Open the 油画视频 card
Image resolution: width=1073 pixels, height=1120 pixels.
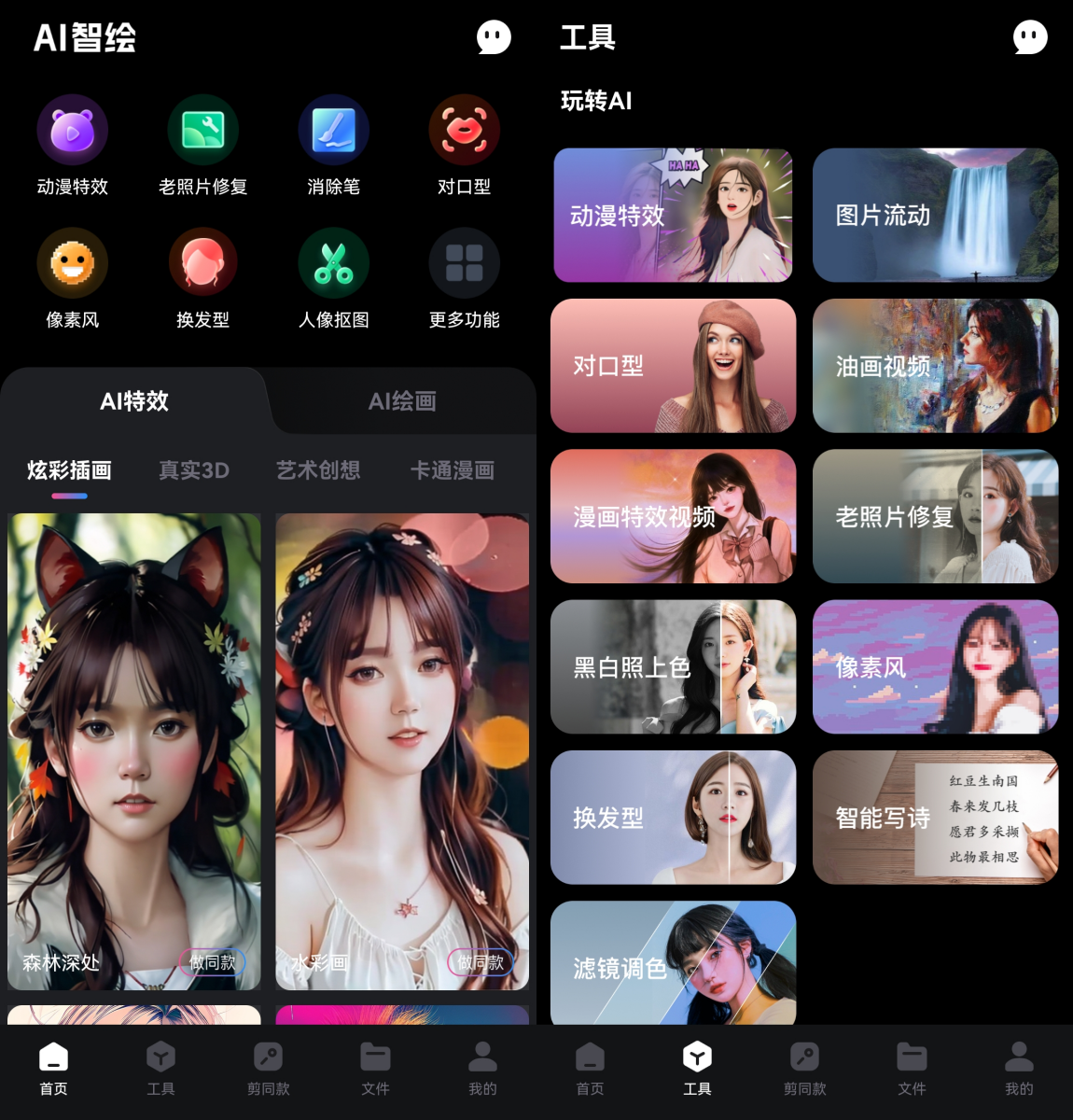point(935,366)
